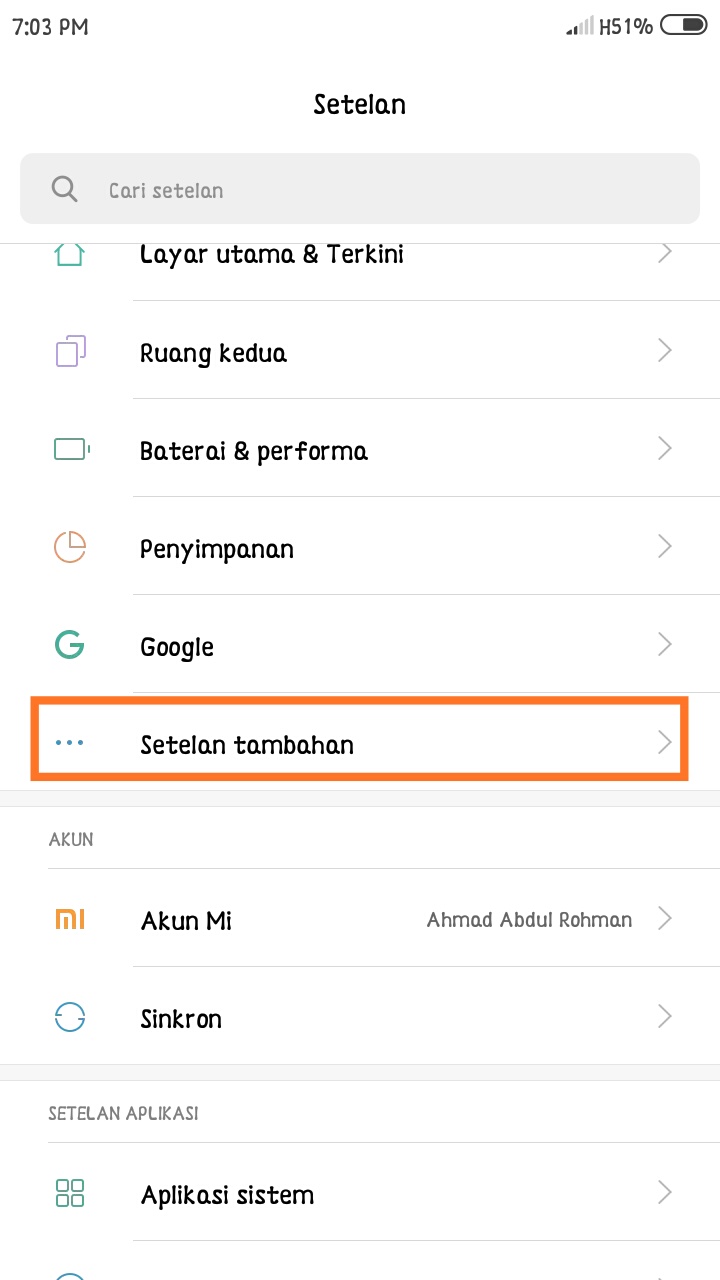Go to Aplikasi sistem

click(360, 1194)
